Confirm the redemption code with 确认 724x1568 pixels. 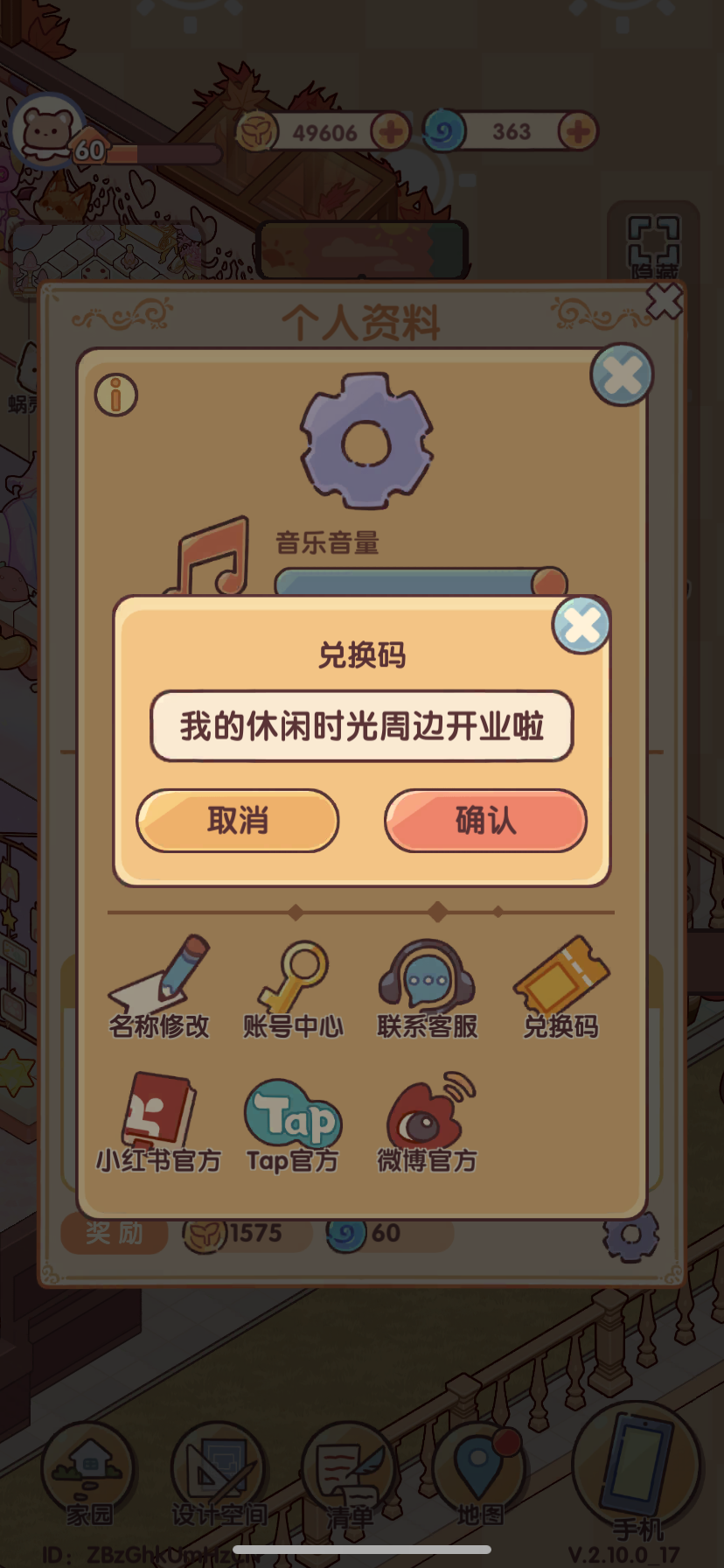[485, 821]
